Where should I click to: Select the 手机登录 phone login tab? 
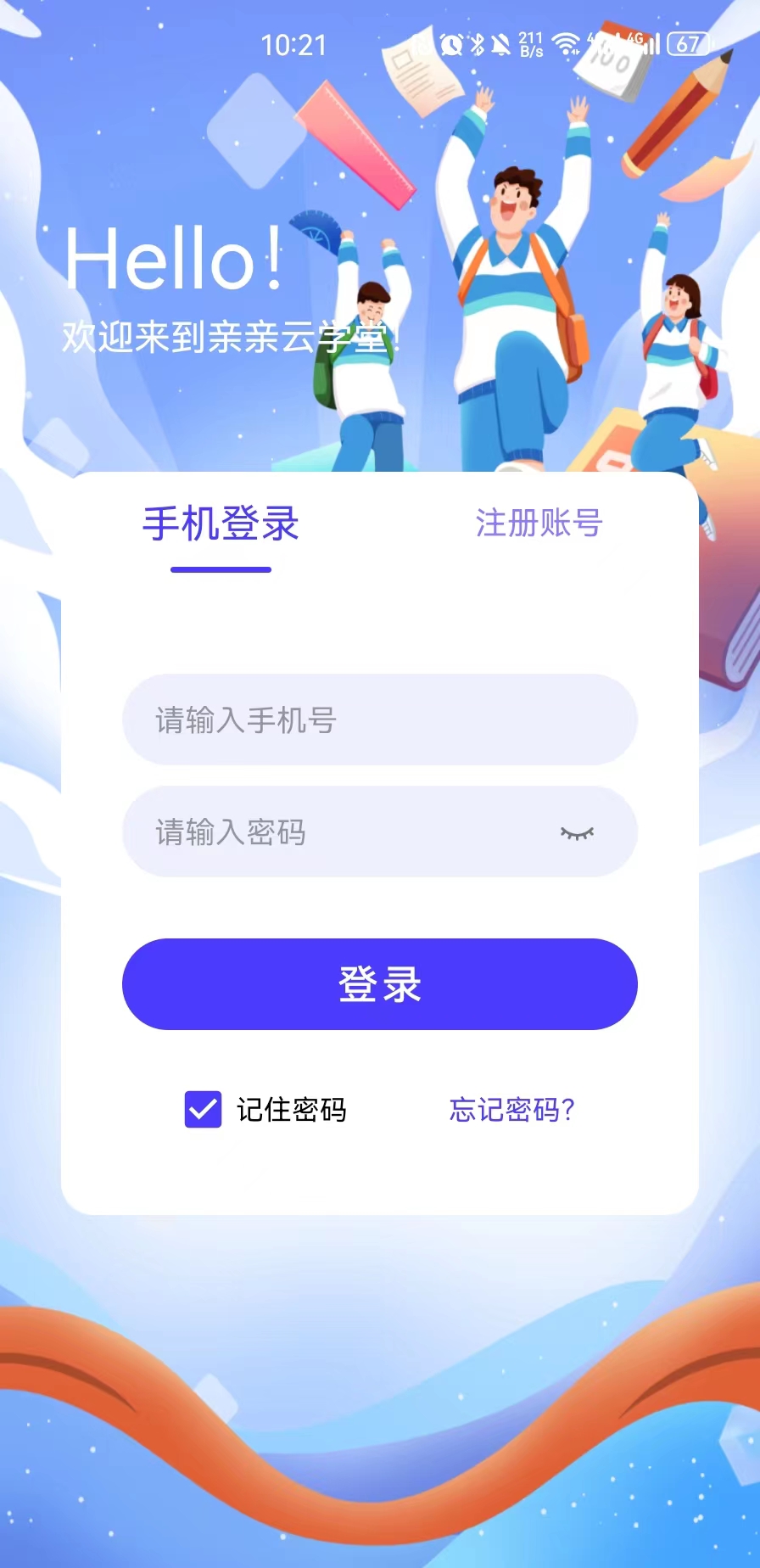(220, 524)
